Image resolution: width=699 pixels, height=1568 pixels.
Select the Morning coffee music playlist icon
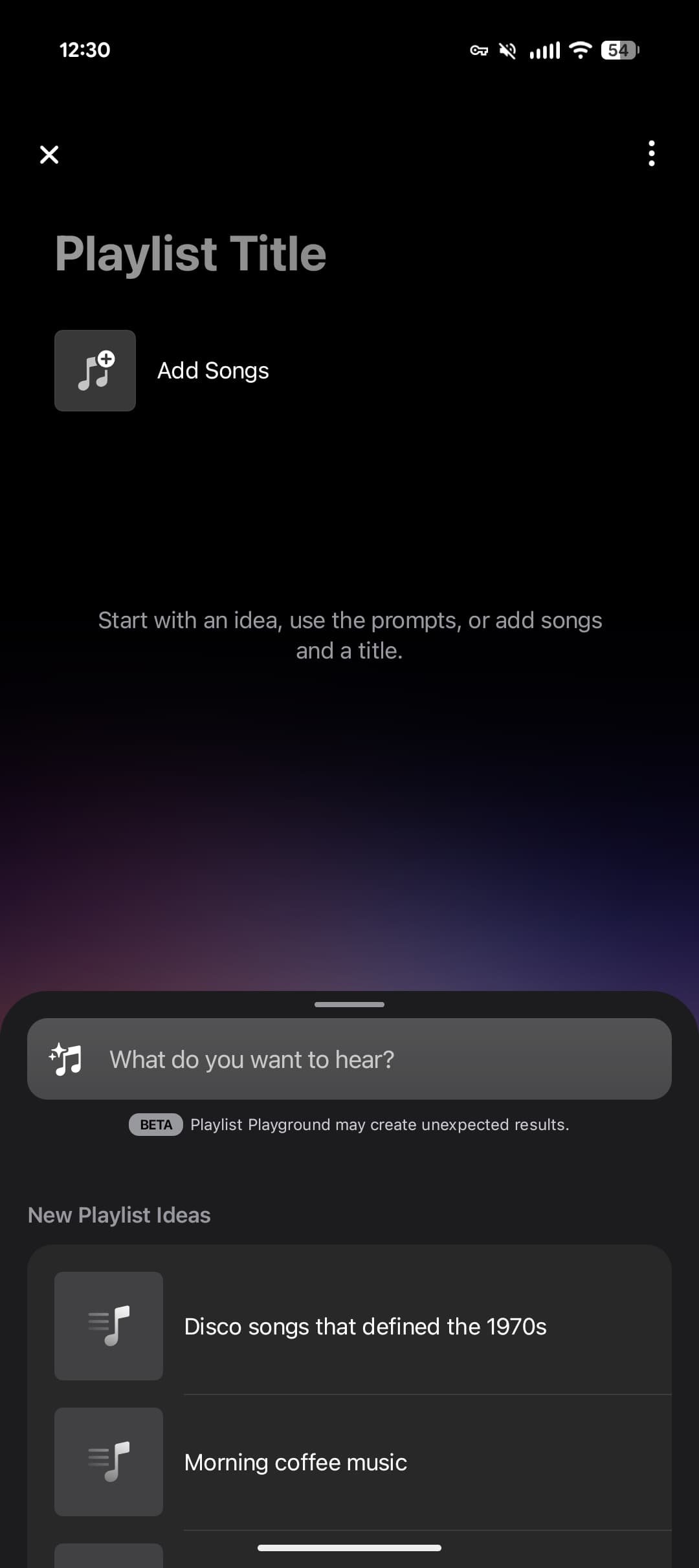108,1462
